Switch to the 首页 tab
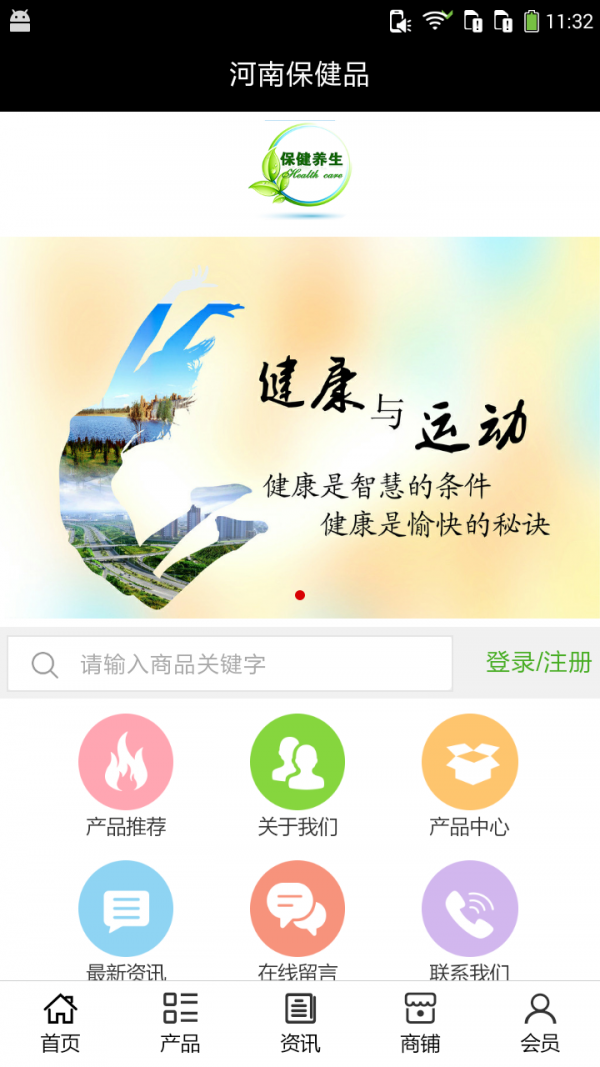The width and height of the screenshot is (600, 1067). (x=60, y=1023)
